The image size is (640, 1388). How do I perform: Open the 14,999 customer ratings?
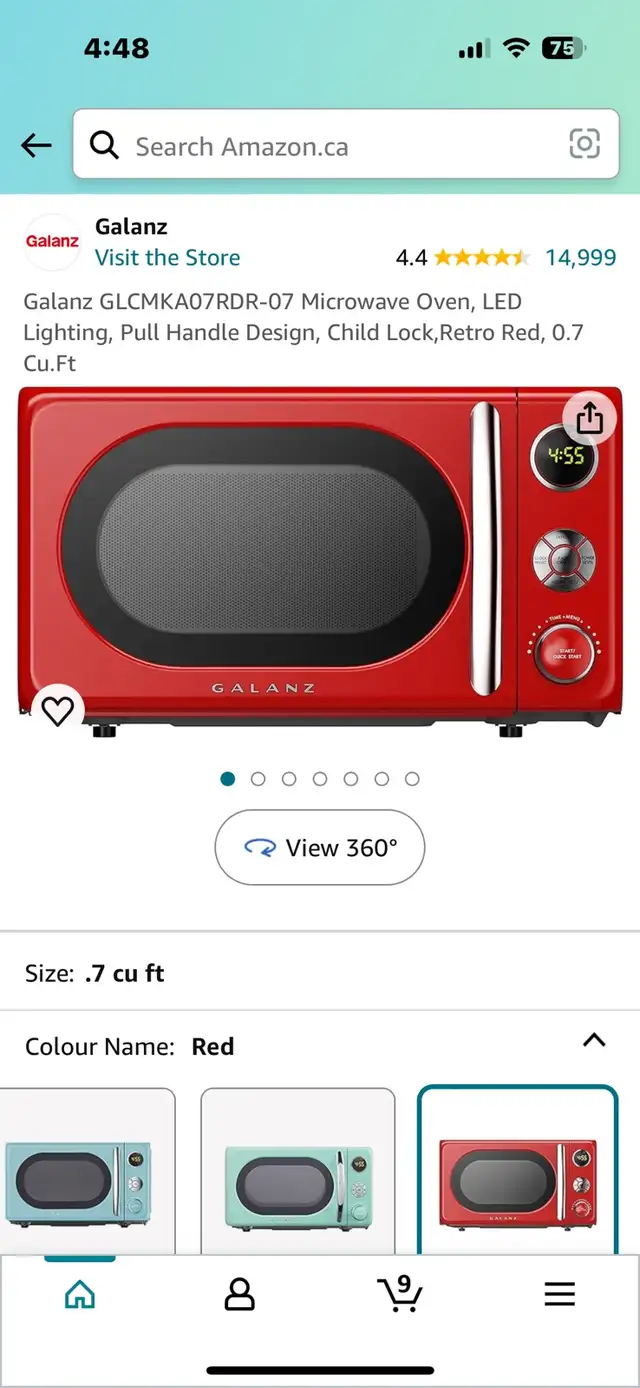pyautogui.click(x=580, y=257)
